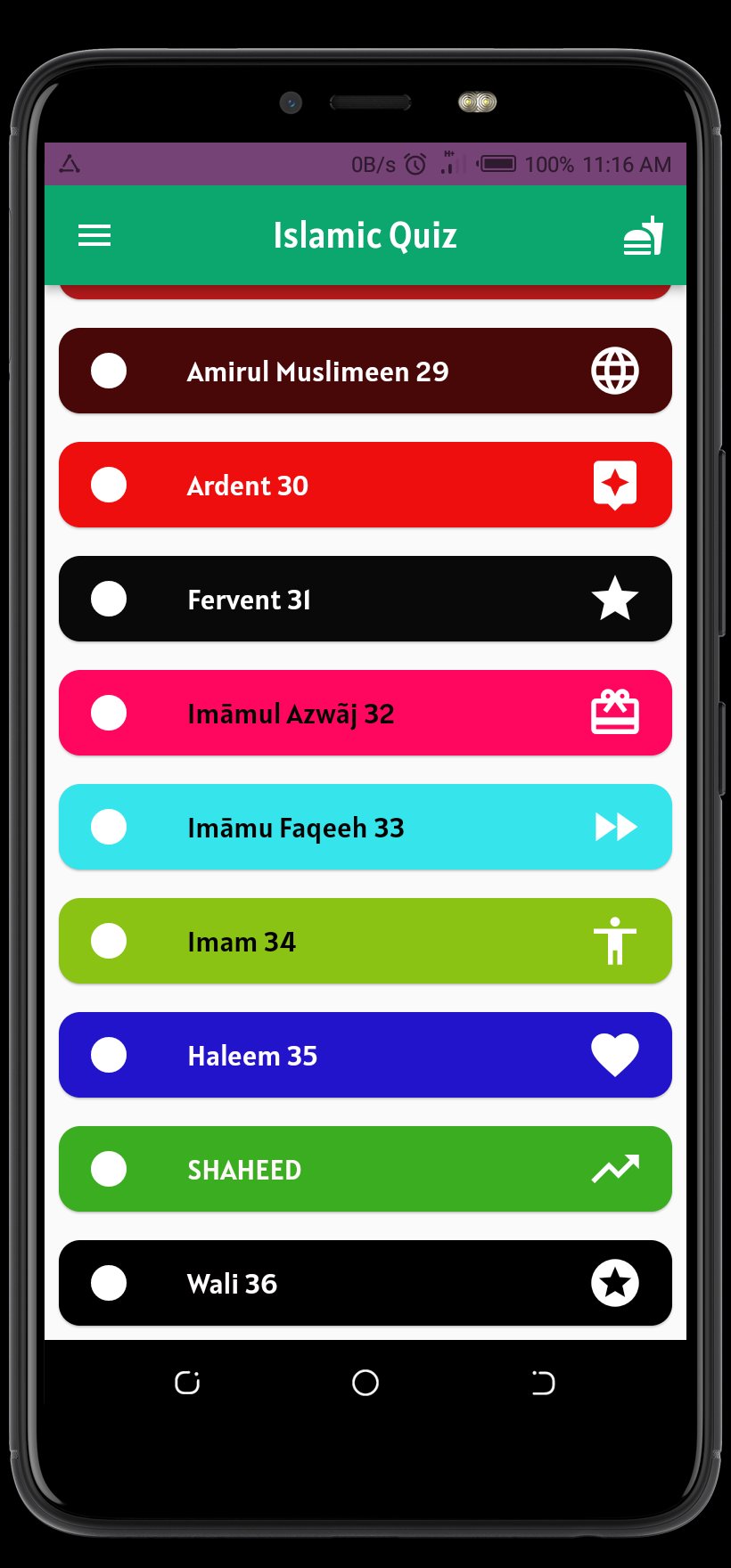Screen dimensions: 731x1568
Task: Start the Imam 34 level
Action: [365, 941]
